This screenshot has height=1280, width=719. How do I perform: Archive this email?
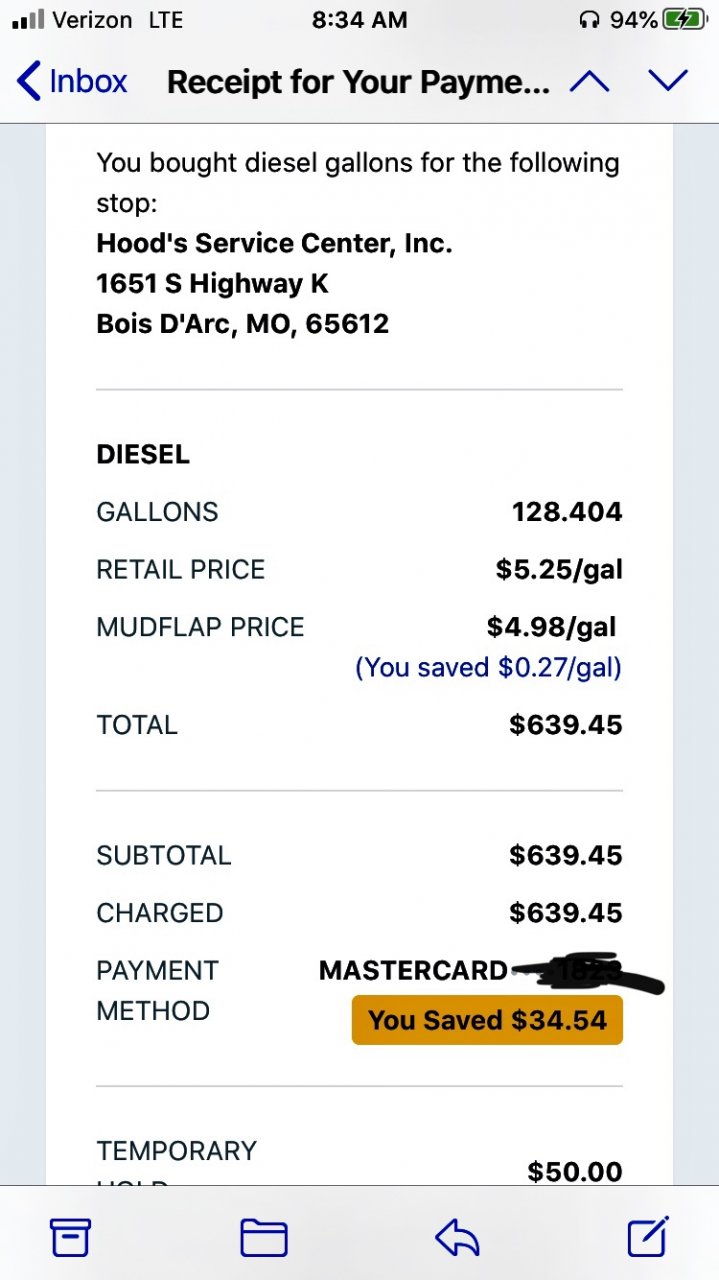tap(70, 1238)
